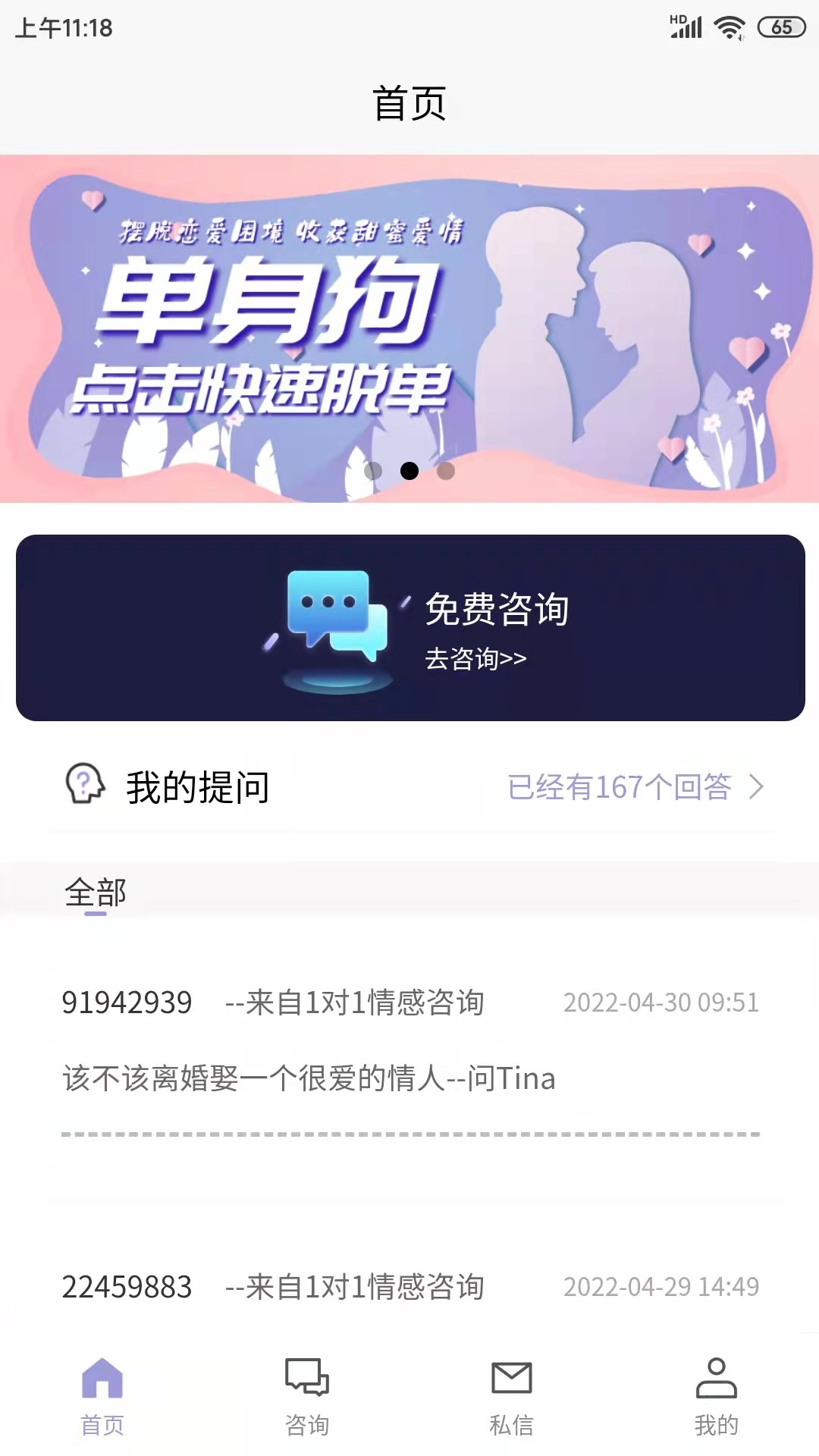Click the 我的提问 head question icon
Viewport: 819px width, 1456px height.
(x=83, y=786)
